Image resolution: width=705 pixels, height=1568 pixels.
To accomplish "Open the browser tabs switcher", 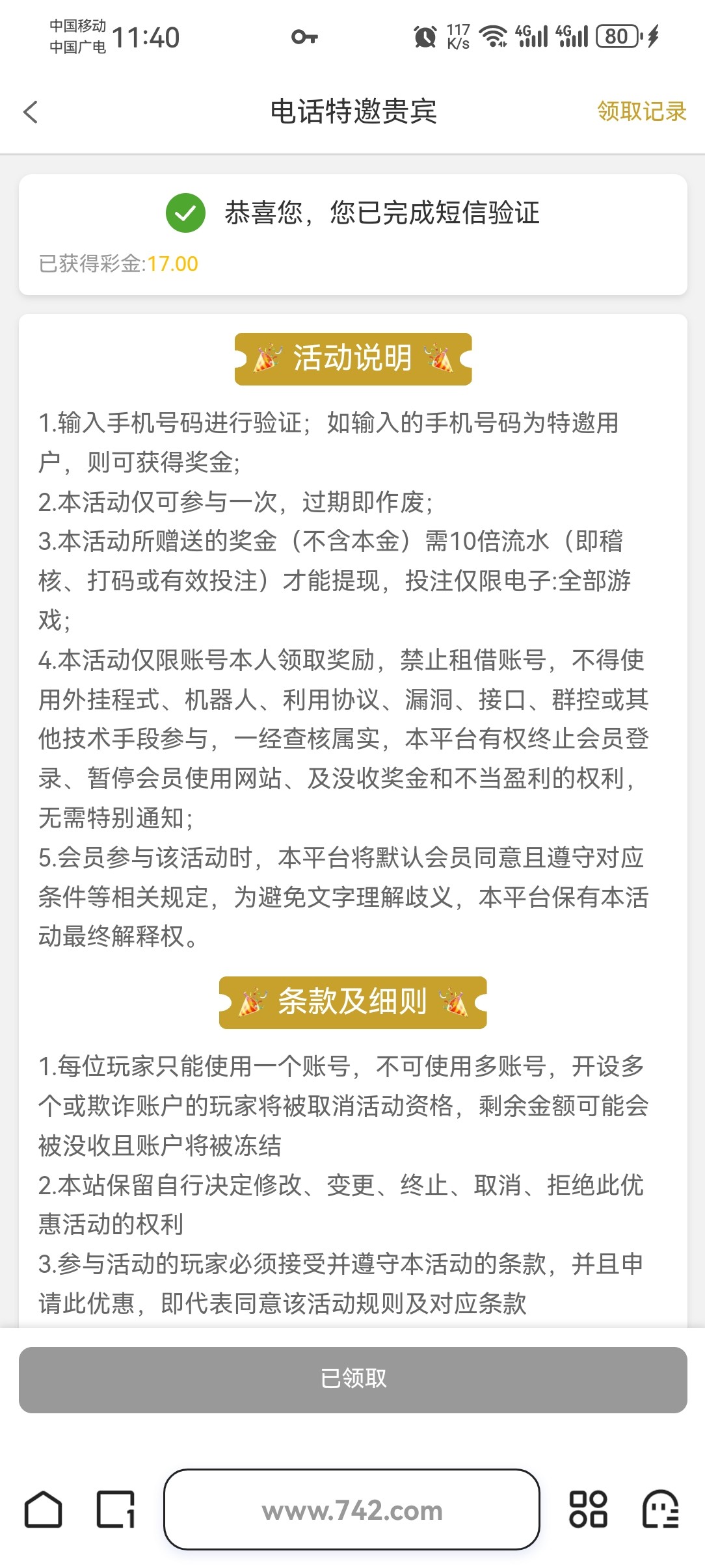I will 116,1509.
